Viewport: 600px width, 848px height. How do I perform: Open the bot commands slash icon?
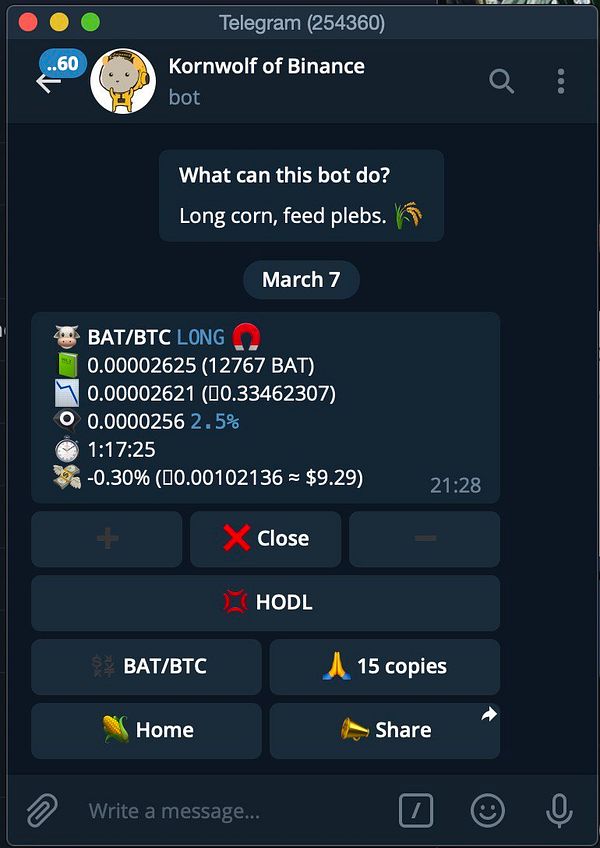tap(416, 810)
